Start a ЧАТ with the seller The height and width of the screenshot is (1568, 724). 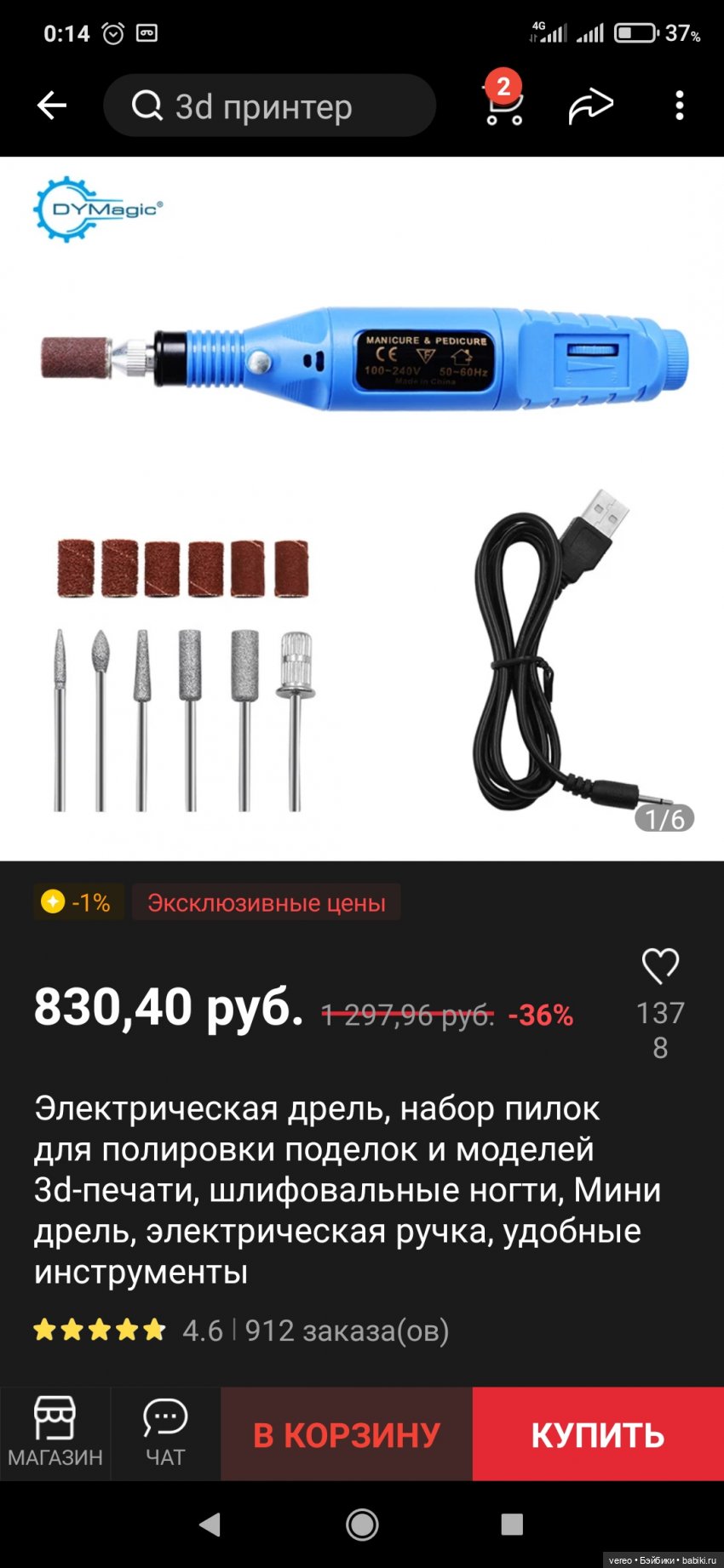click(x=165, y=1434)
